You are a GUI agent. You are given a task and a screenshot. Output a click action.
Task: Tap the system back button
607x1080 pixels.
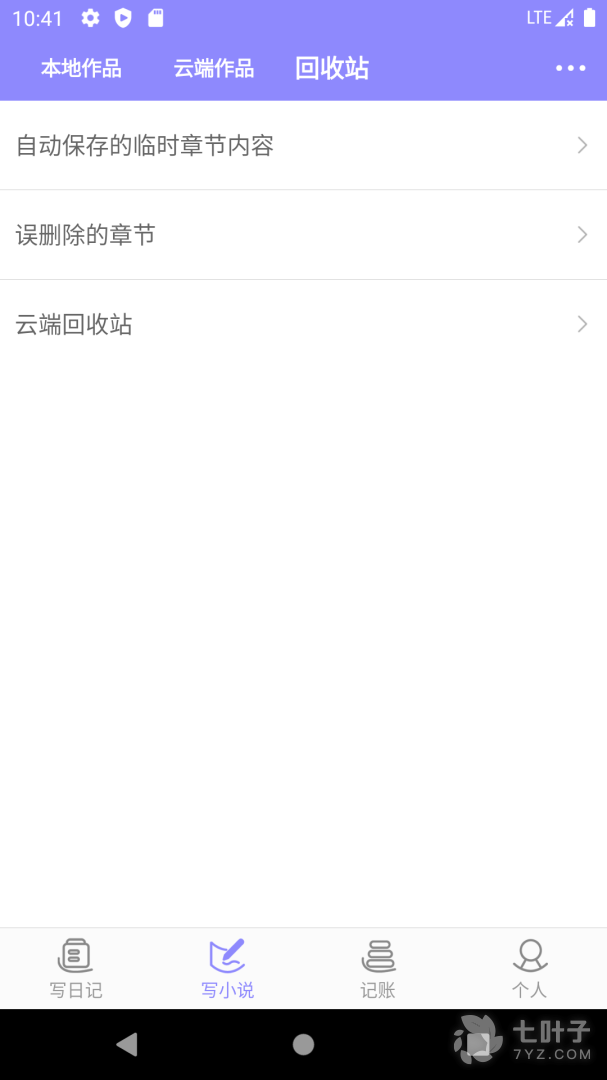coord(127,1045)
